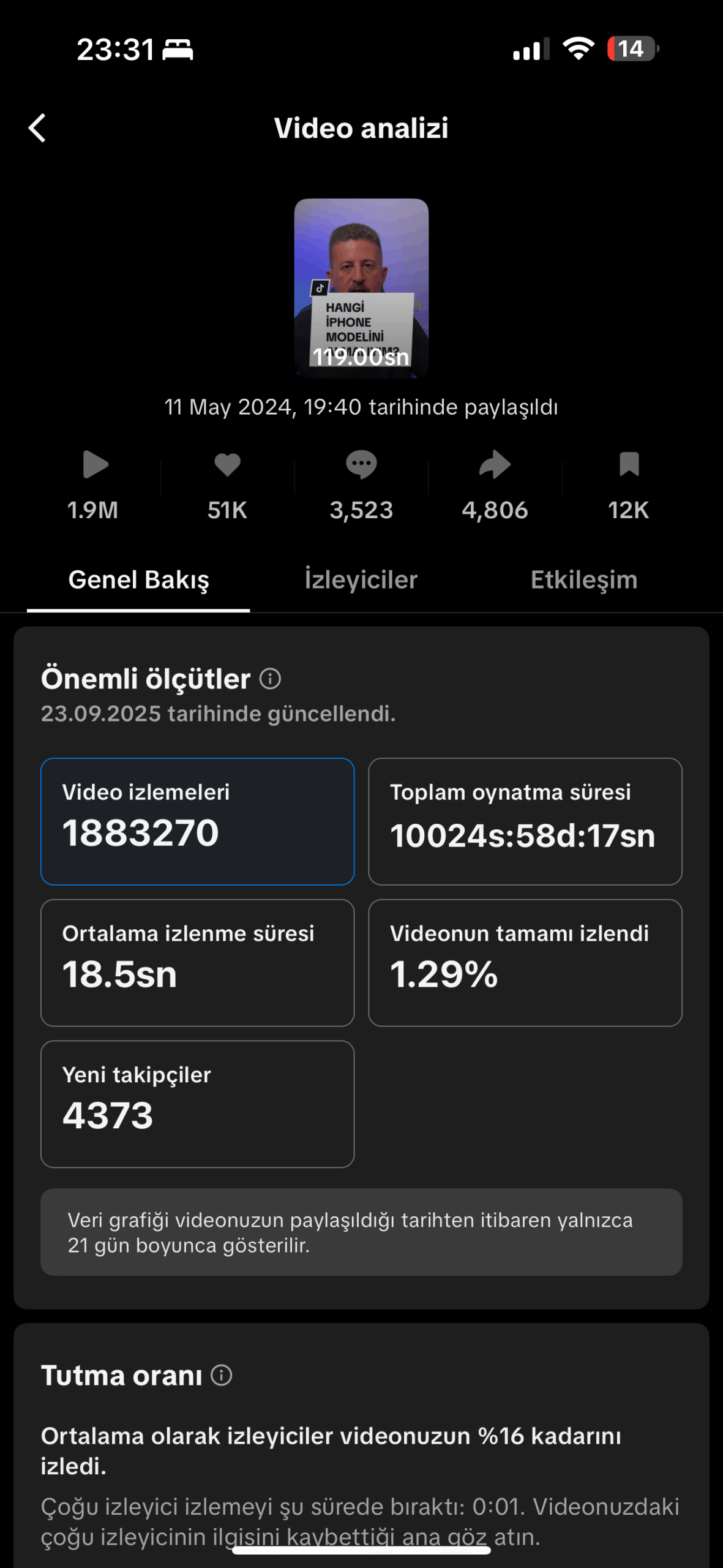Select the Genel Bakış tab
The height and width of the screenshot is (1568, 723).
tap(139, 580)
